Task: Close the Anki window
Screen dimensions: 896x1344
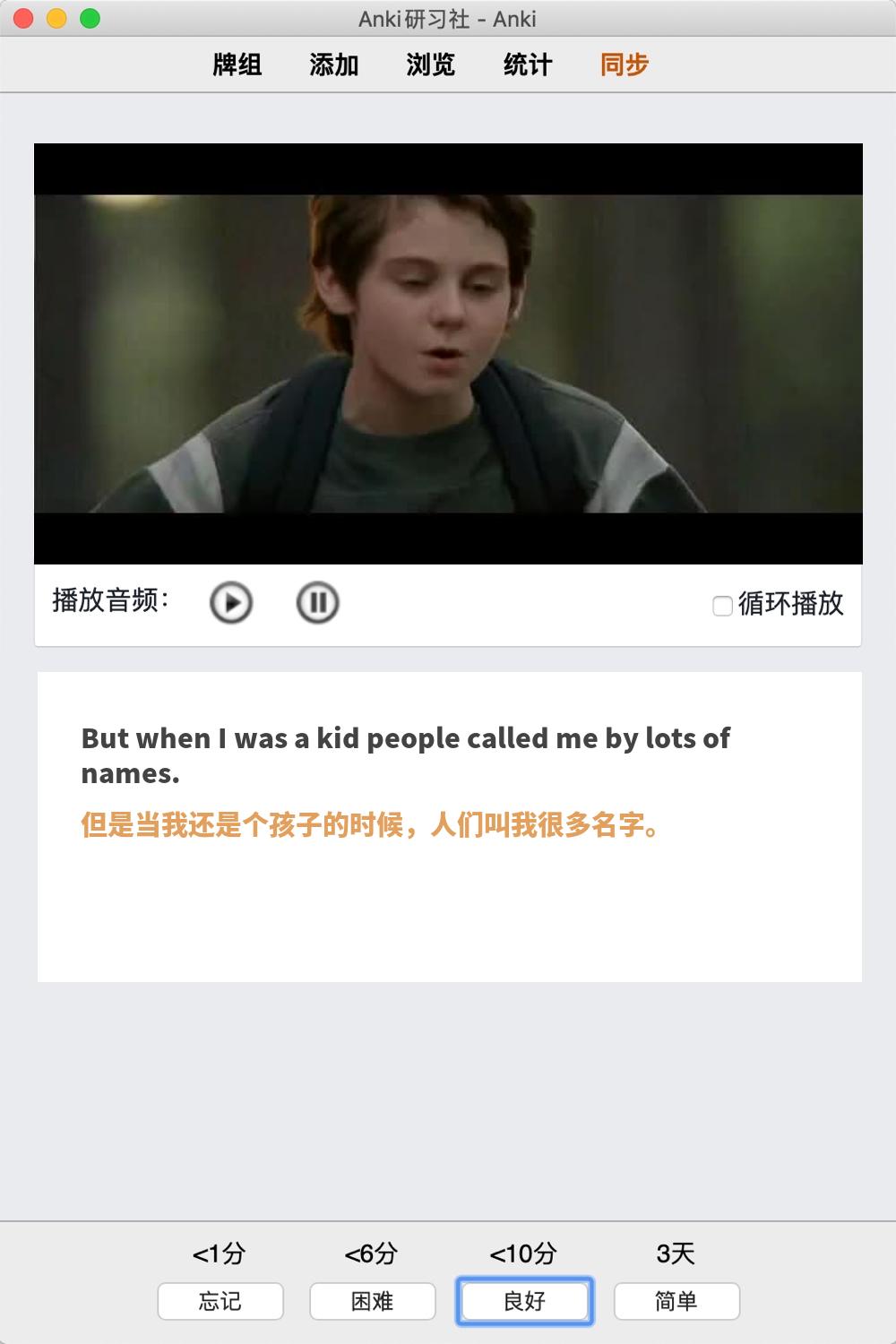Action: click(x=24, y=18)
